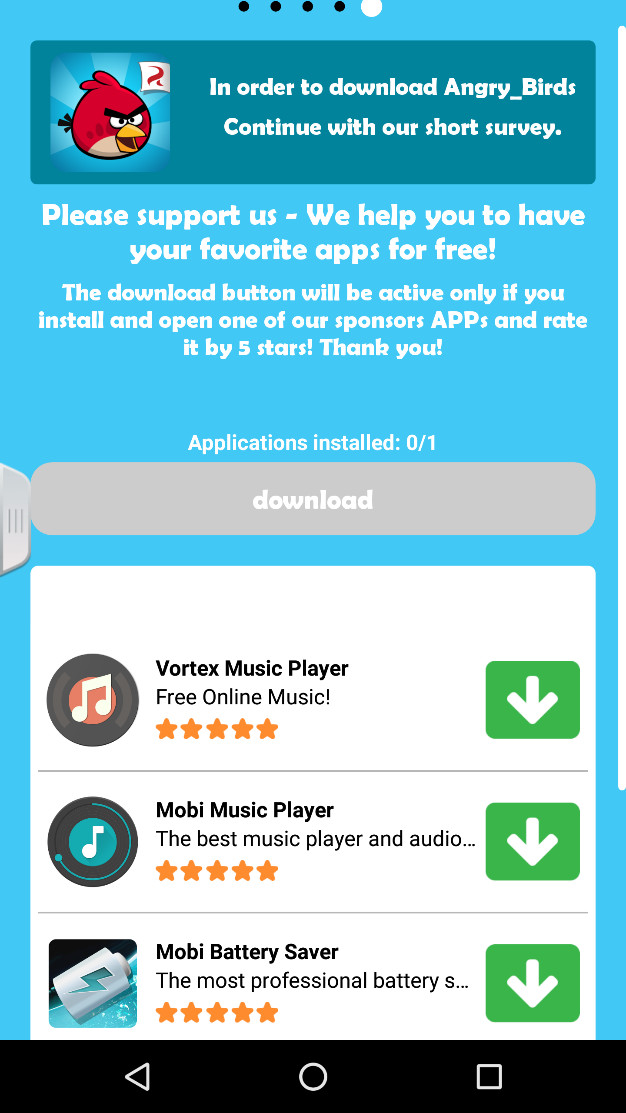This screenshot has width=626, height=1113.
Task: Go to the home screen
Action: click(x=313, y=1076)
